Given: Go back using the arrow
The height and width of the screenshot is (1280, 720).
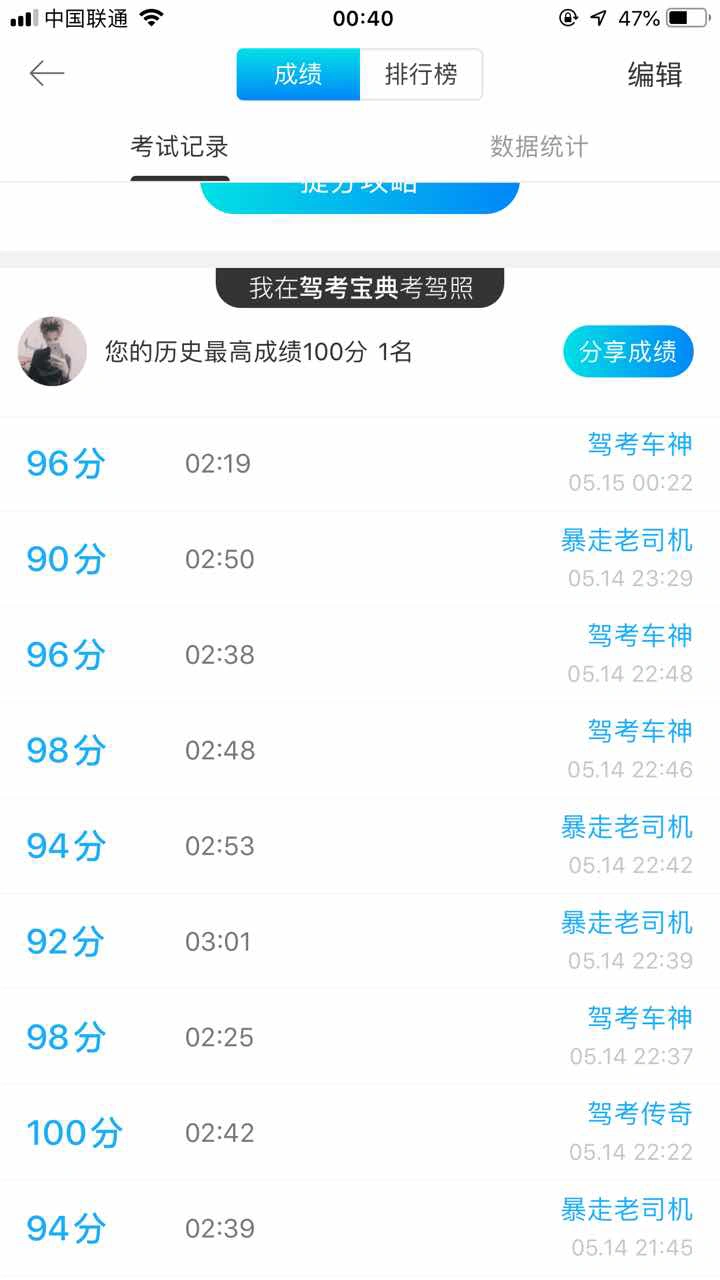Looking at the screenshot, I should (x=46, y=74).
